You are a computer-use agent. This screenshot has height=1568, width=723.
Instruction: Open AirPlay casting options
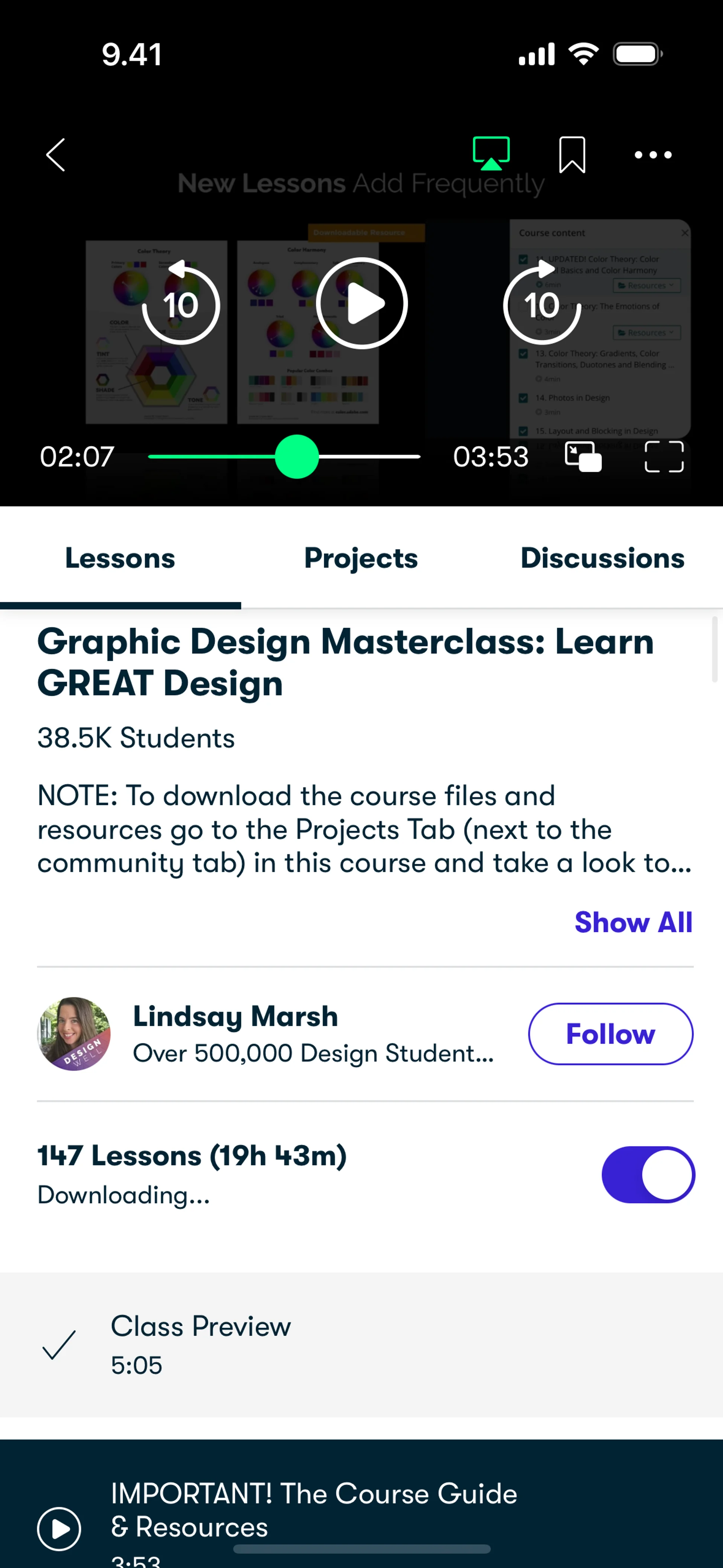[x=491, y=153]
